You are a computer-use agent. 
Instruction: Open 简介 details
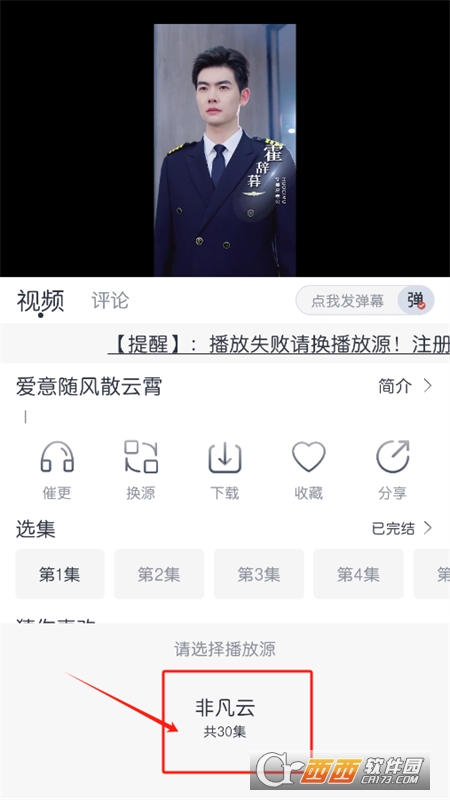tap(405, 386)
